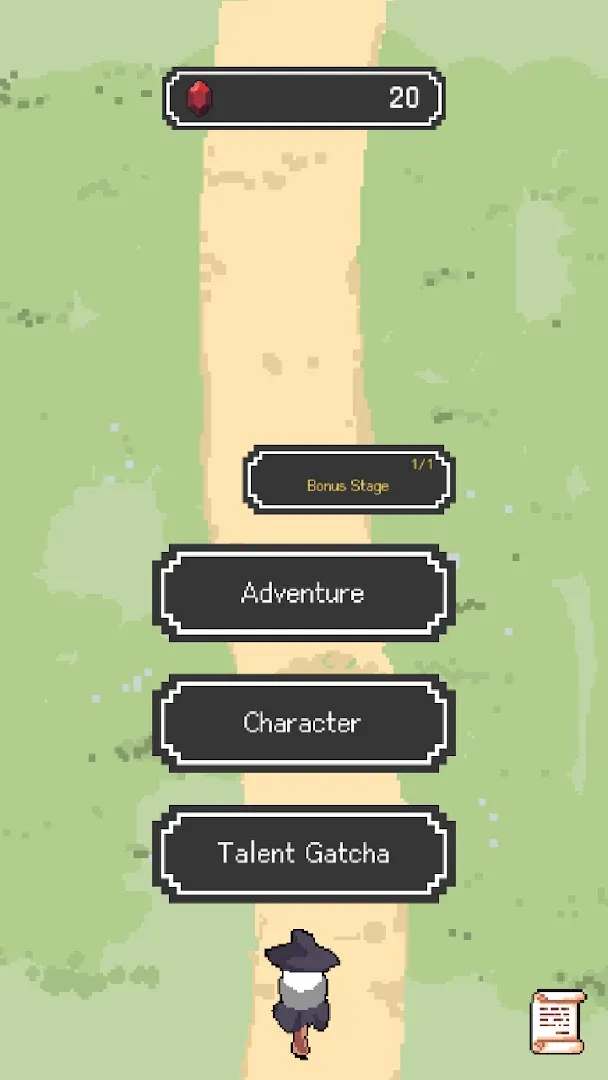Start the Adventure mode
Viewport: 608px width, 1080px height.
pyautogui.click(x=303, y=593)
